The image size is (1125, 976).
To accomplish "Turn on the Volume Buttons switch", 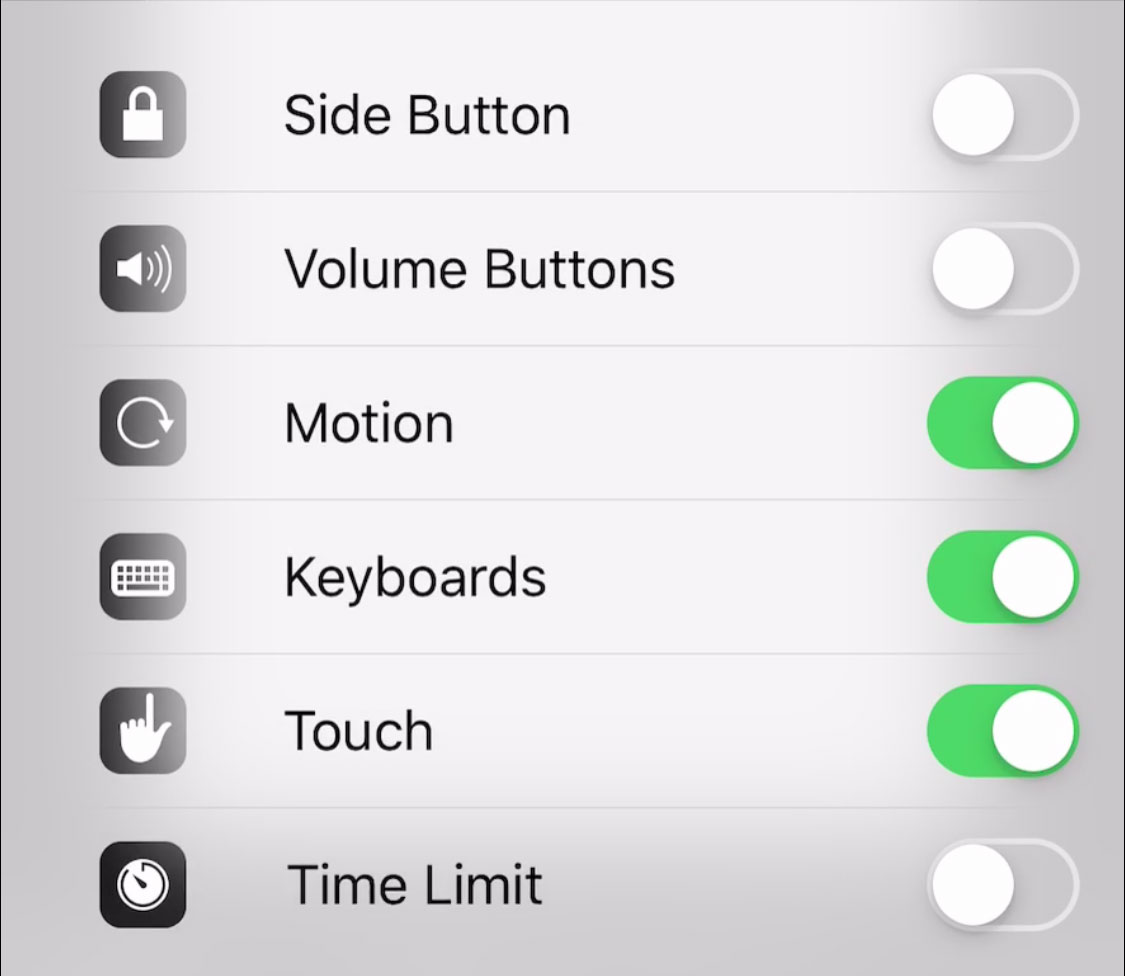I will point(1004,269).
